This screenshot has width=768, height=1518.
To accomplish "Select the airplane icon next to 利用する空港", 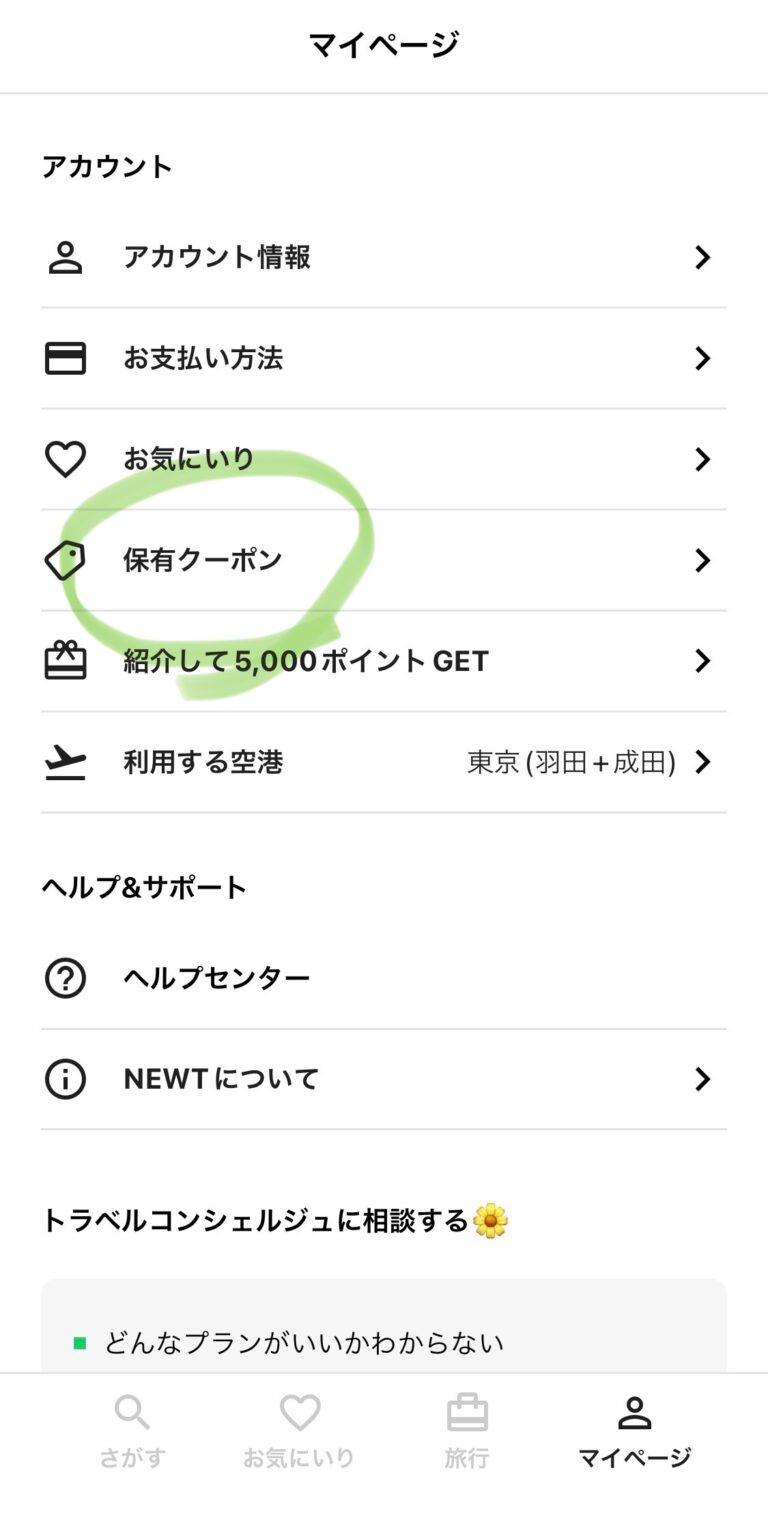I will 64,762.
